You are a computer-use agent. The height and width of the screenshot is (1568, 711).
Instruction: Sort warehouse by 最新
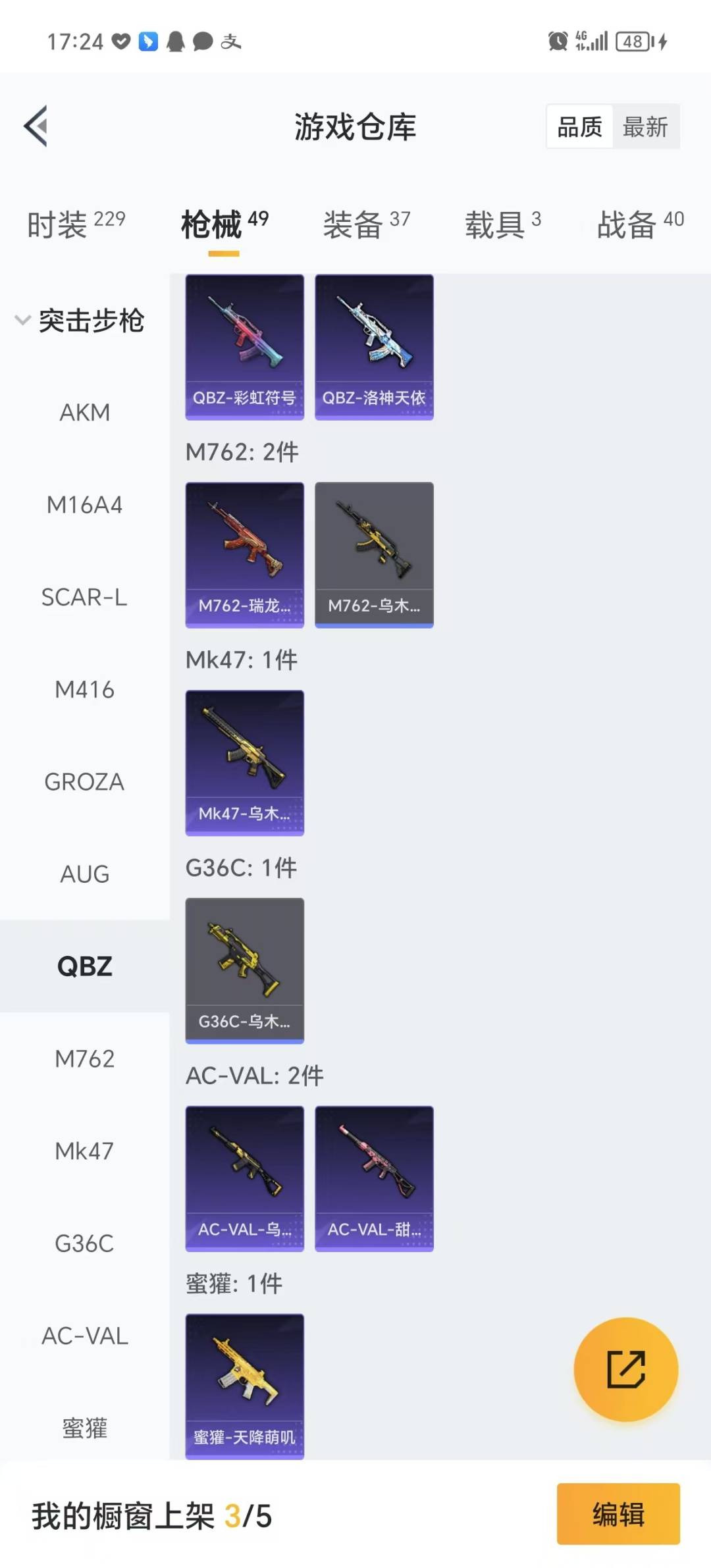[x=645, y=126]
